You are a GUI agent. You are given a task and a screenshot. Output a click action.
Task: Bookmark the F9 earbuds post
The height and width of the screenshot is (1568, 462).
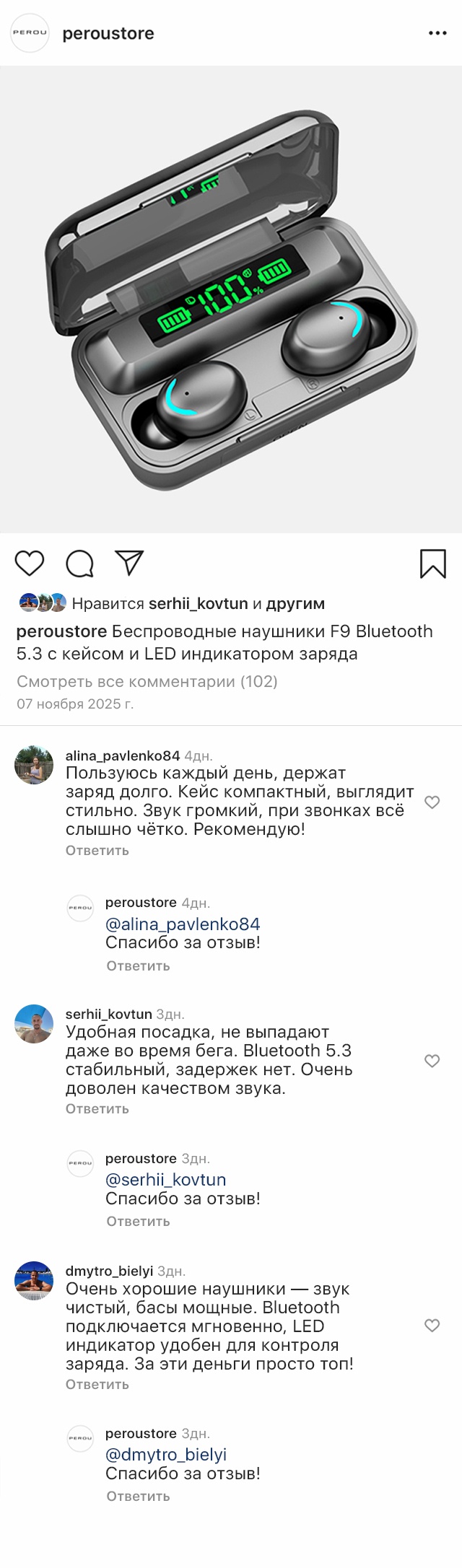[433, 564]
